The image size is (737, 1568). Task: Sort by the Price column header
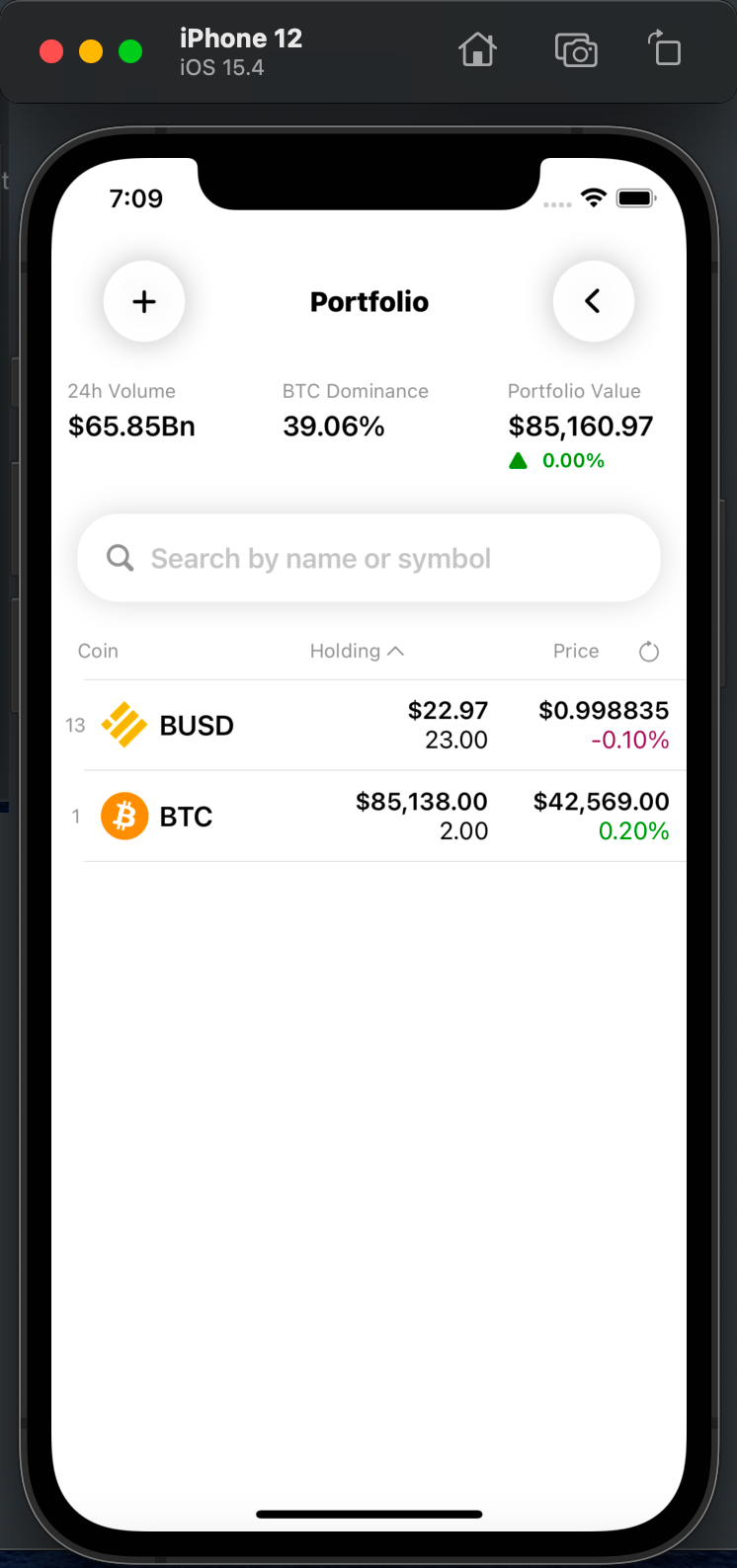click(x=576, y=651)
